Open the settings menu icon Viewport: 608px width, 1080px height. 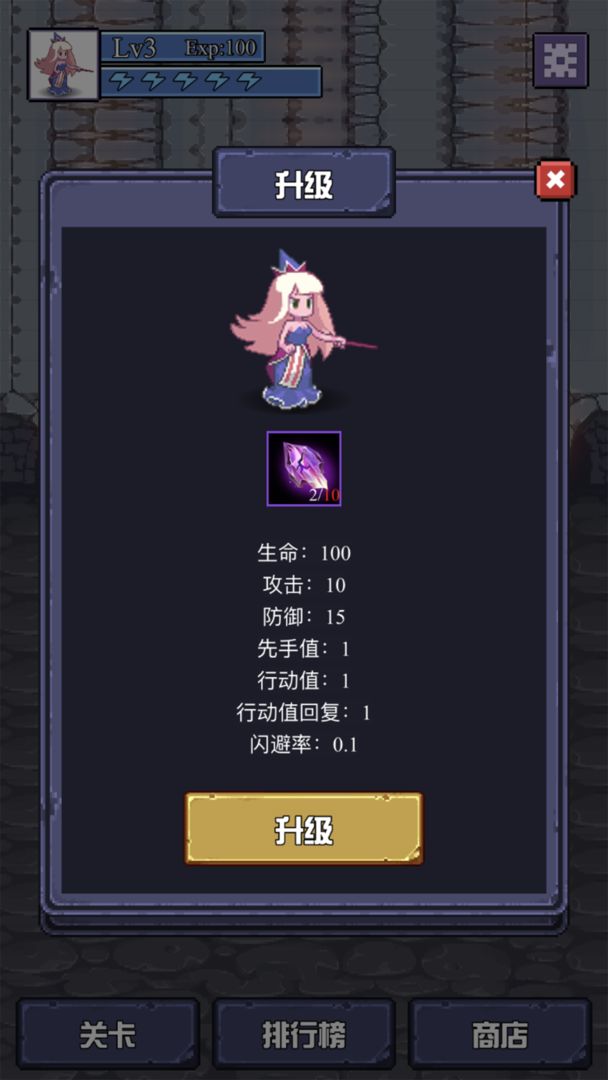pos(560,62)
